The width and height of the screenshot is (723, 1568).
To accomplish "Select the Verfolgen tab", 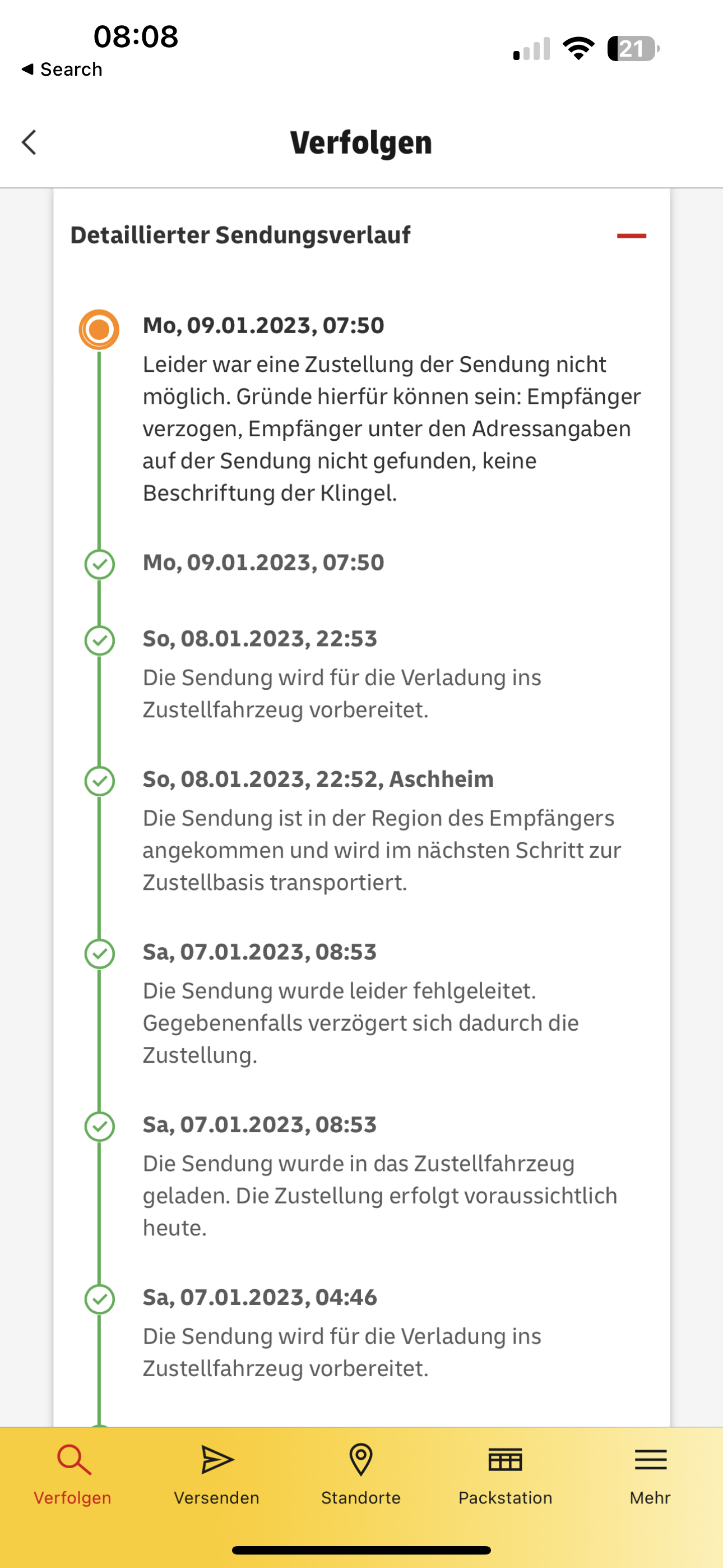I will pos(72,1474).
